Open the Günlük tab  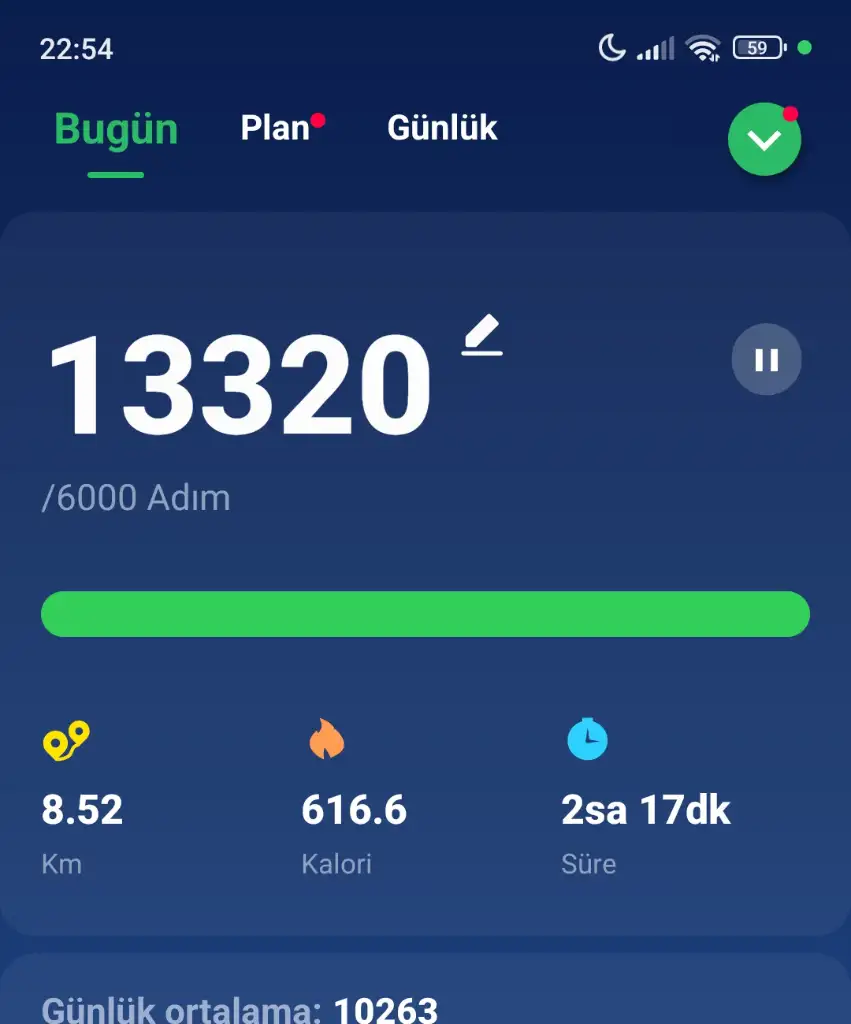[x=442, y=128]
